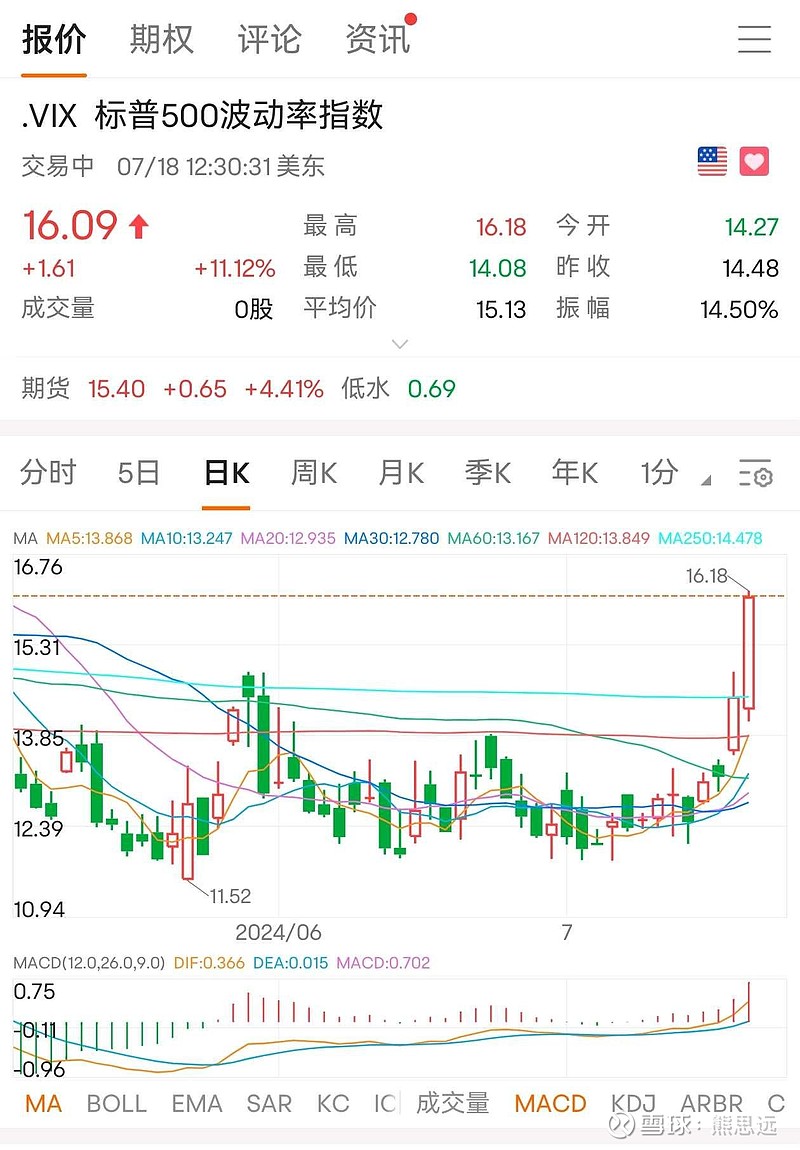
Task: Select the SAR indicator
Action: click(268, 1104)
